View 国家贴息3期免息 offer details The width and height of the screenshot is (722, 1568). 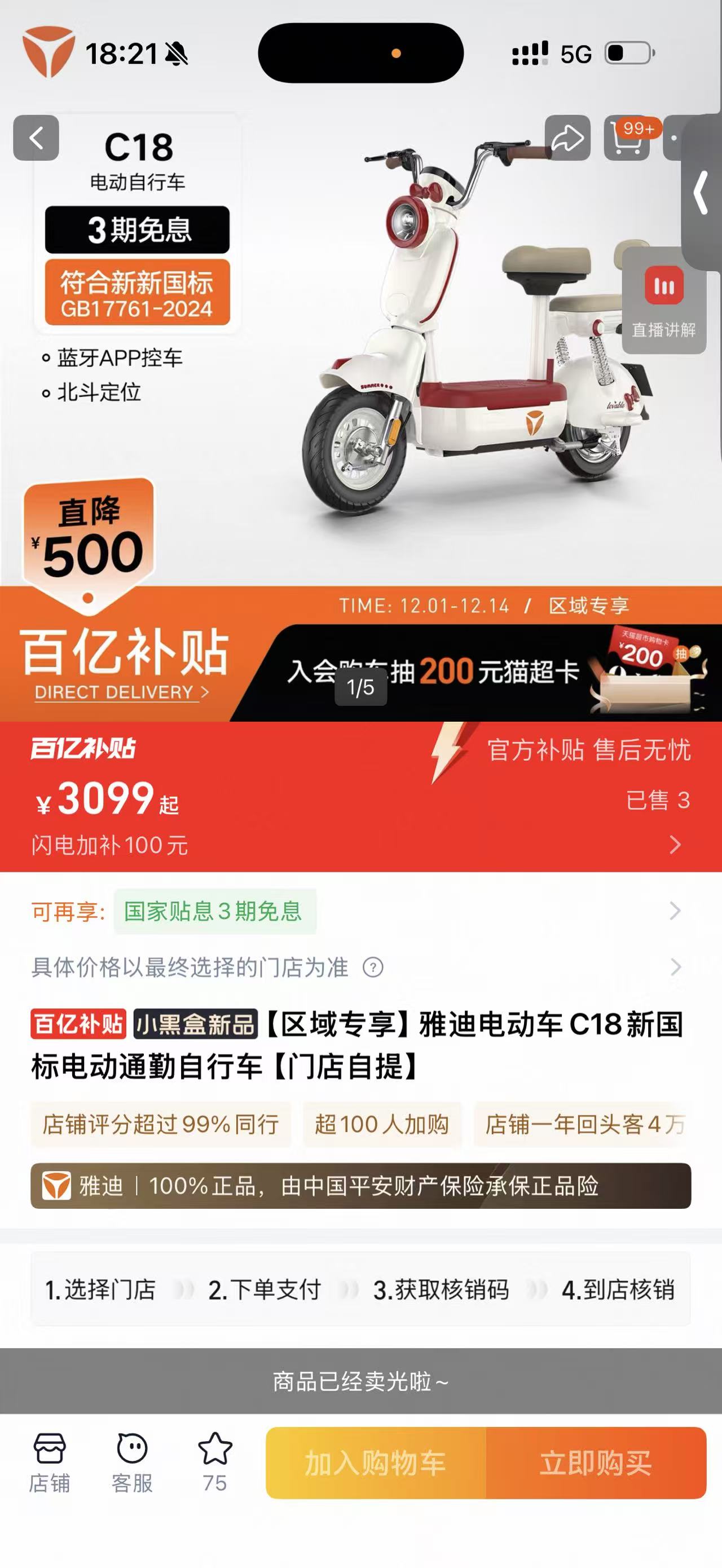click(x=214, y=911)
